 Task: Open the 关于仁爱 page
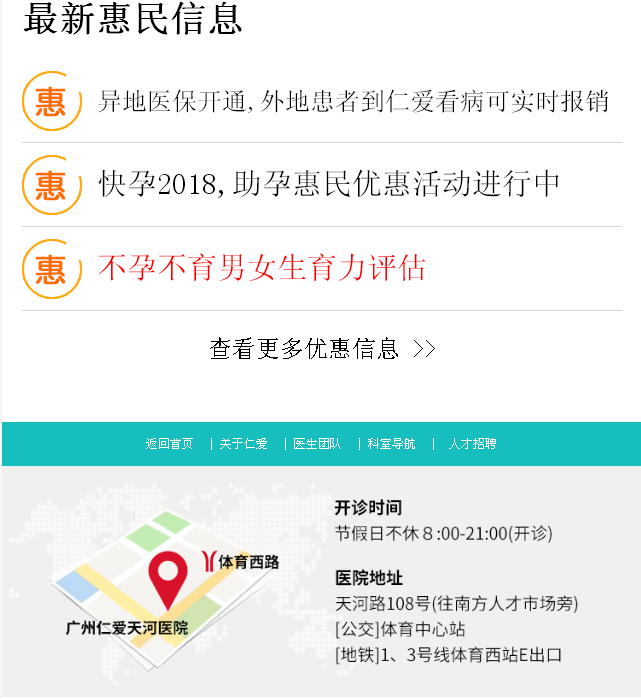click(244, 444)
